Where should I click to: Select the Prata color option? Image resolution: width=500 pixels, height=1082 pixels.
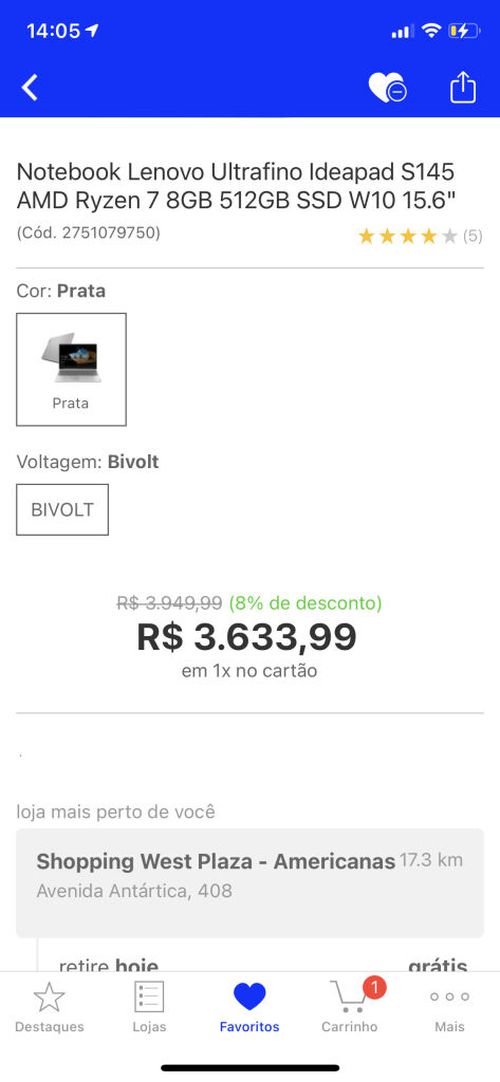click(71, 369)
